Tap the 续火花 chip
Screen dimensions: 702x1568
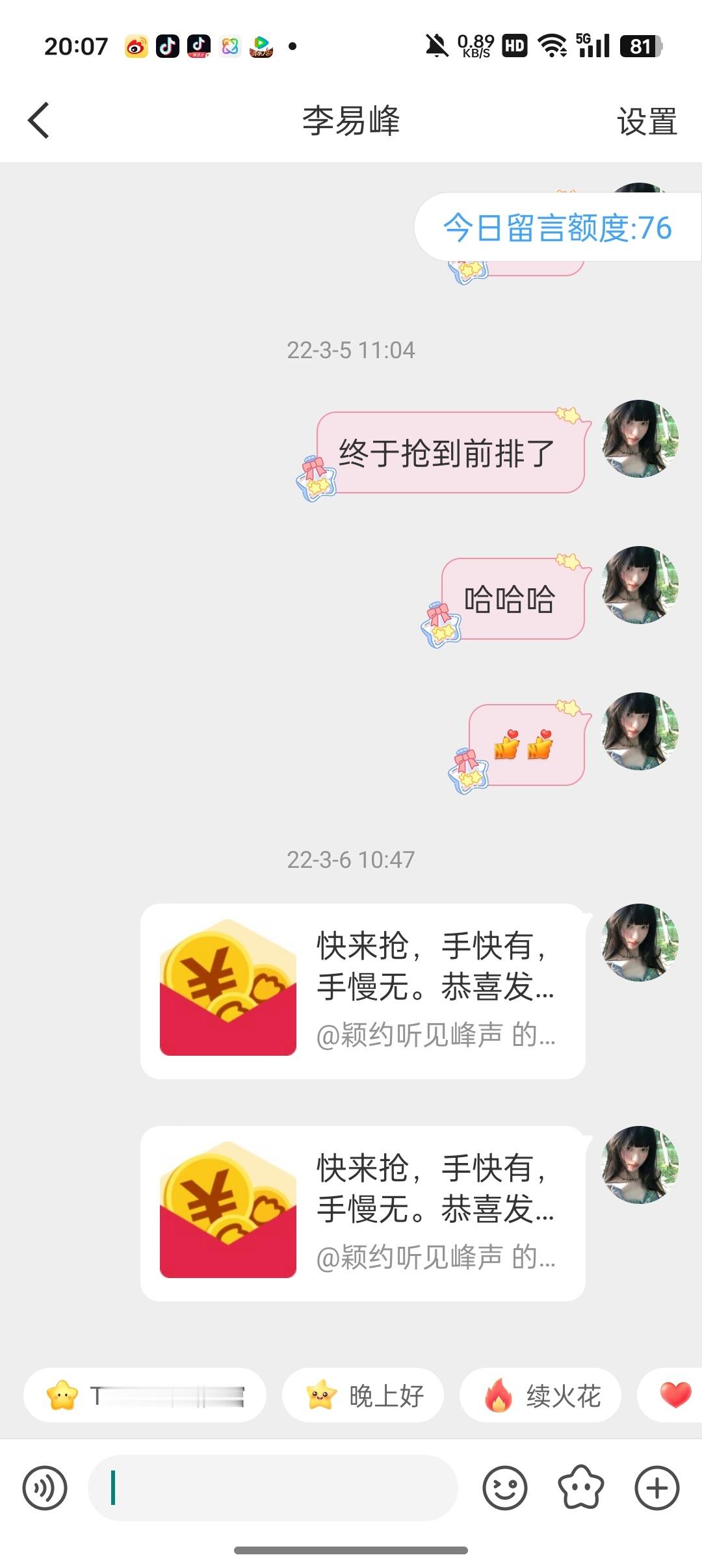pyautogui.click(x=541, y=1396)
